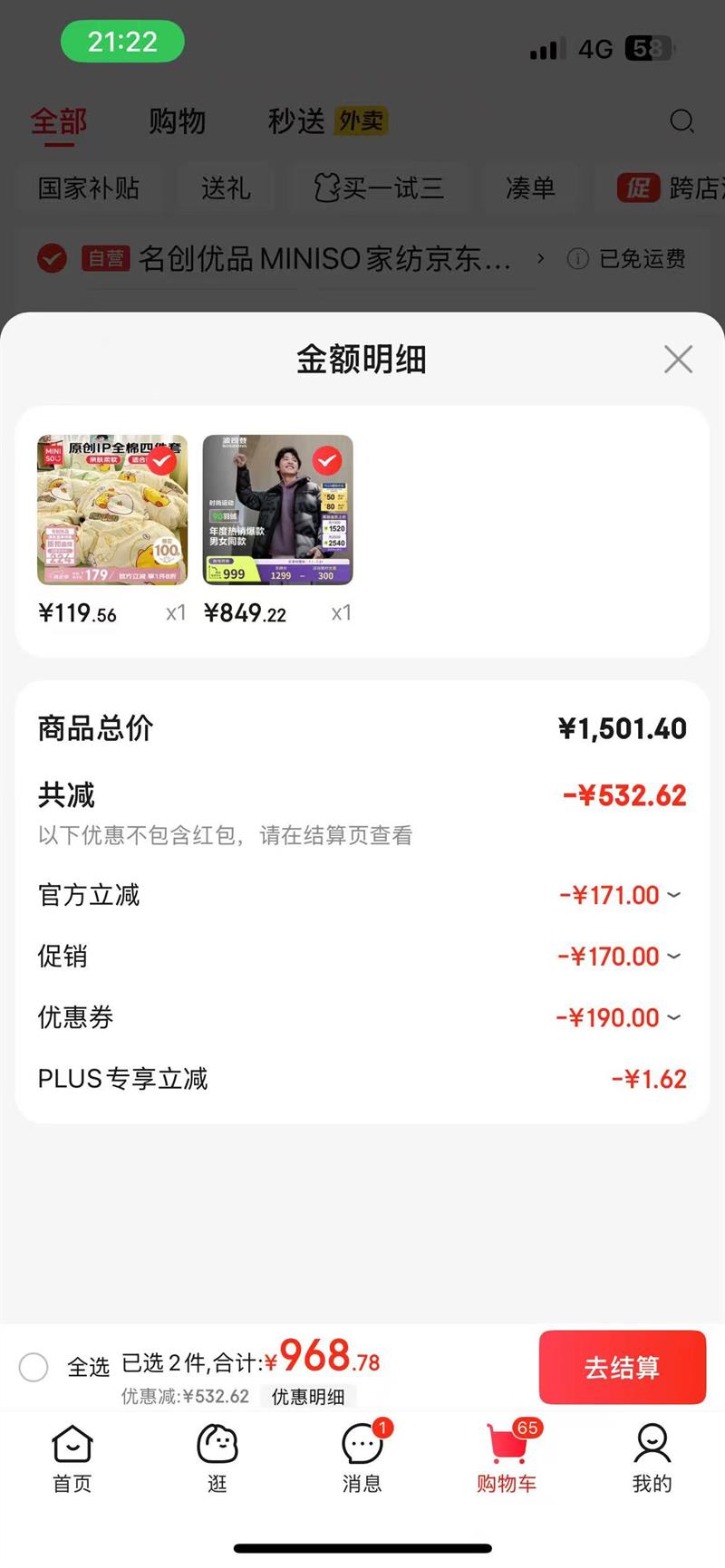Switch to the 逛 tab
This screenshot has width=725, height=1568.
coord(217,1457)
